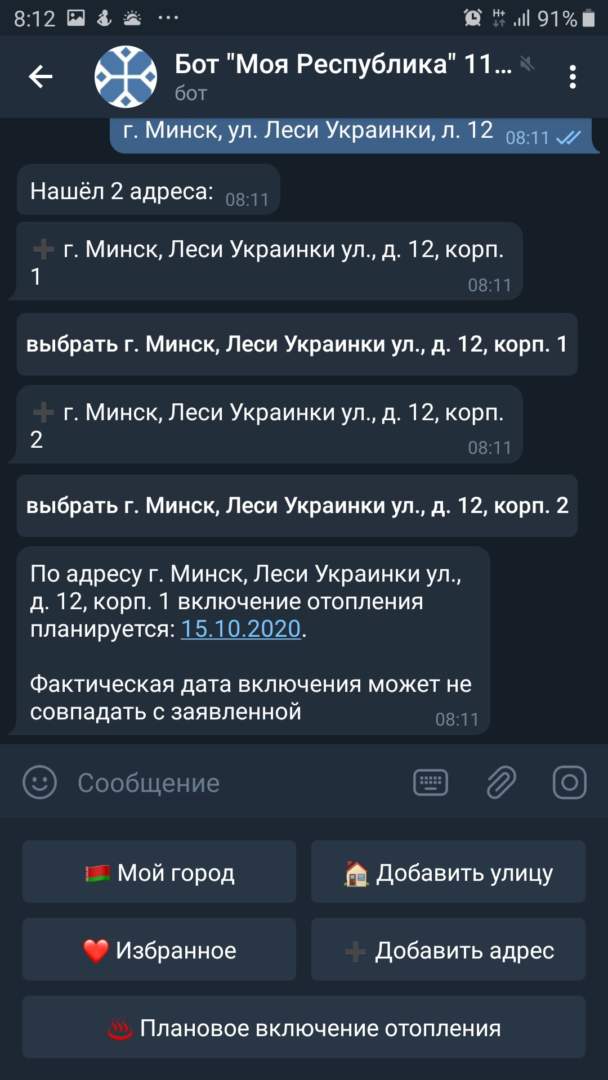Tap Добавить улицу
608x1080 pixels.
point(448,872)
